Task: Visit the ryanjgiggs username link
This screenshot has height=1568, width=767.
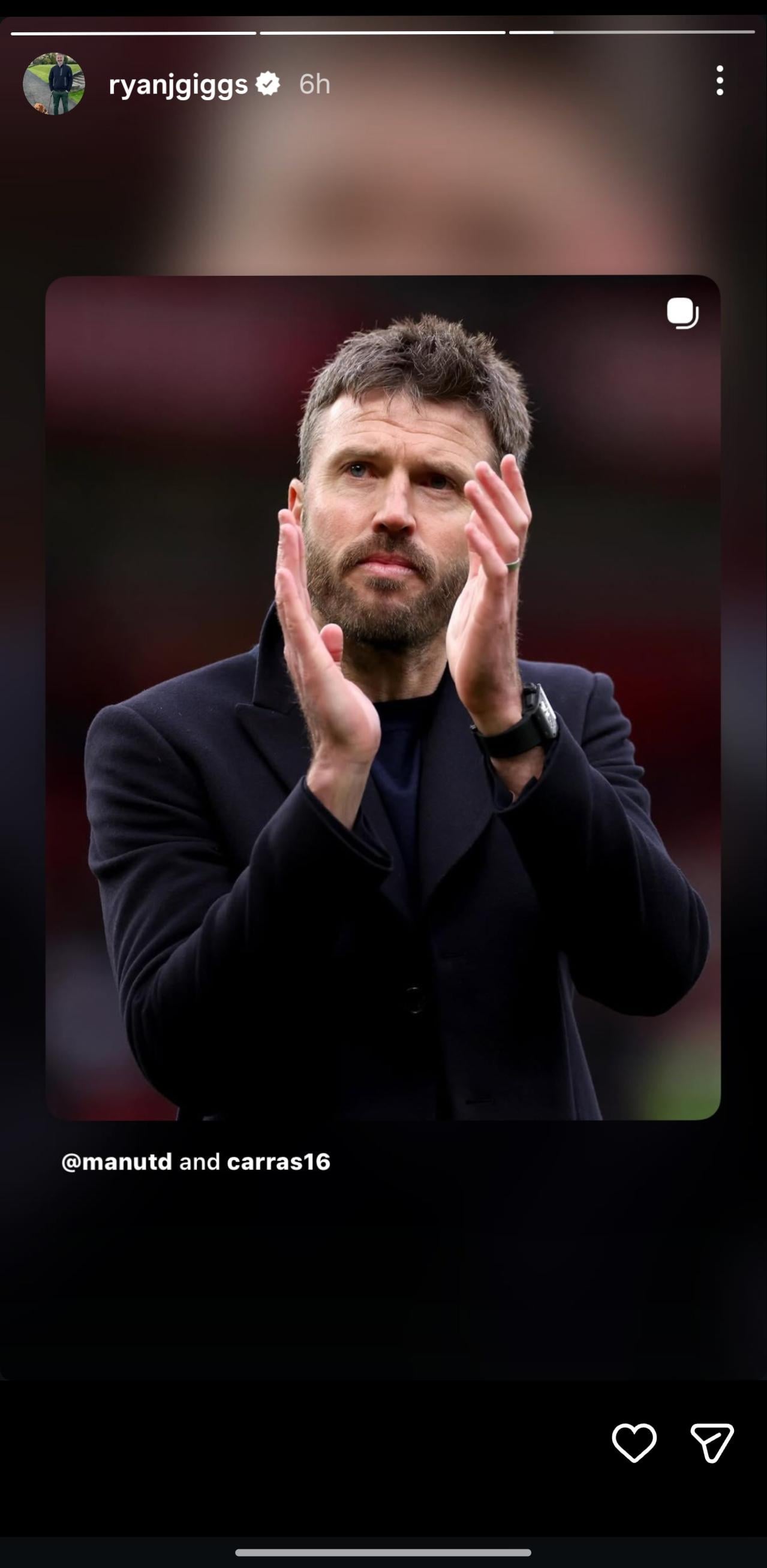Action: point(178,85)
